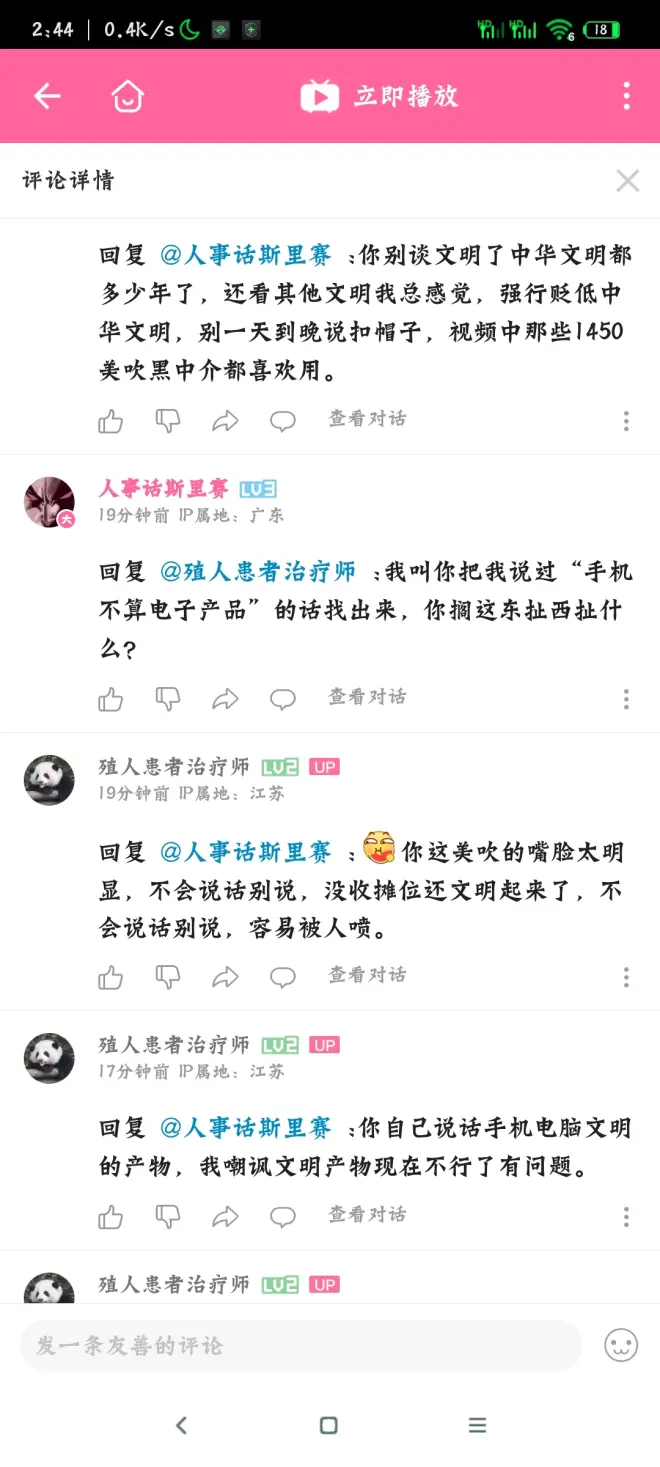View 查看对话 under the 容易被人喷 comment
660x1467 pixels.
tap(367, 975)
